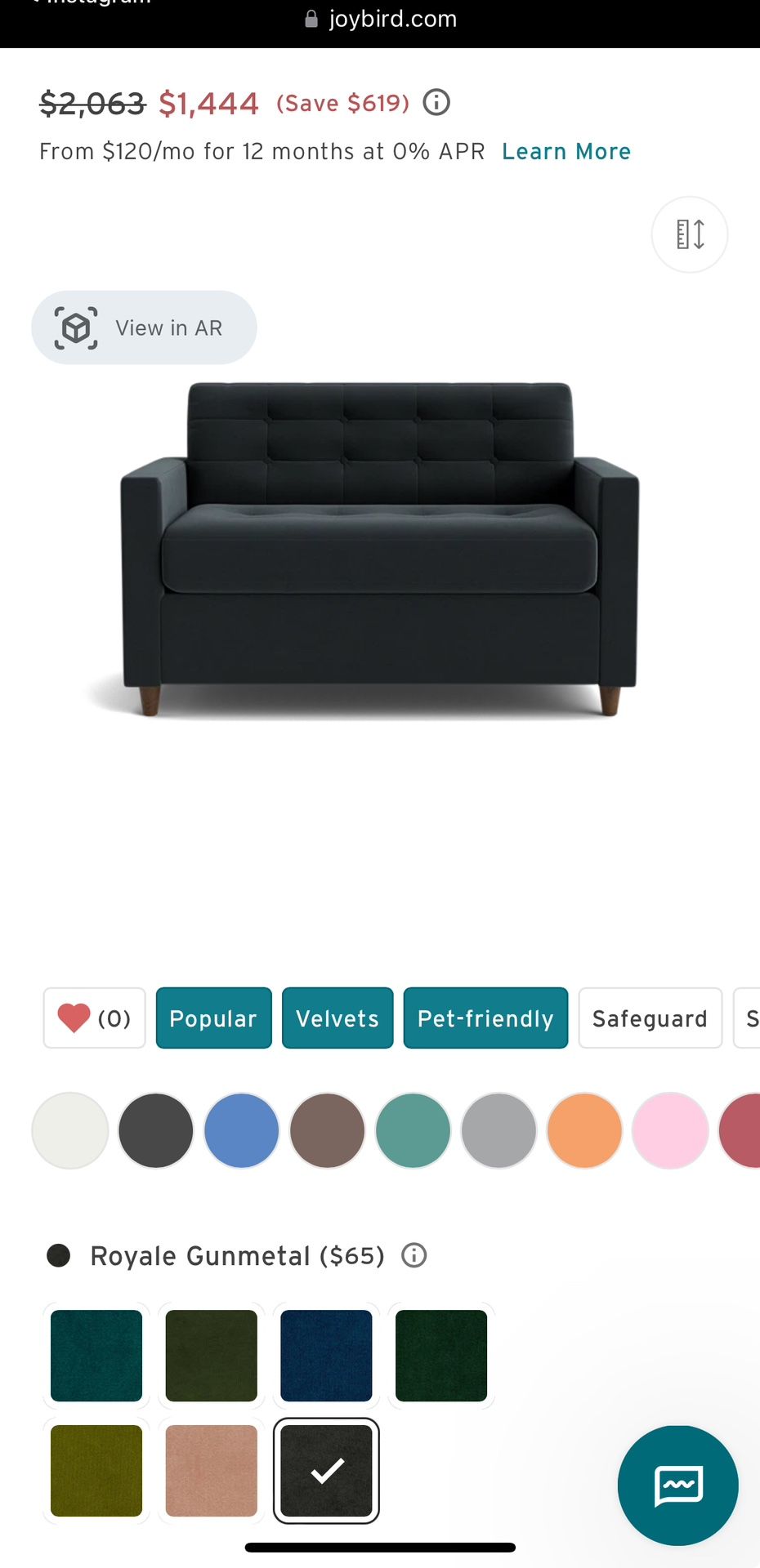Toggle the Velvets filter off
This screenshot has width=760, height=1568.
tap(337, 1018)
